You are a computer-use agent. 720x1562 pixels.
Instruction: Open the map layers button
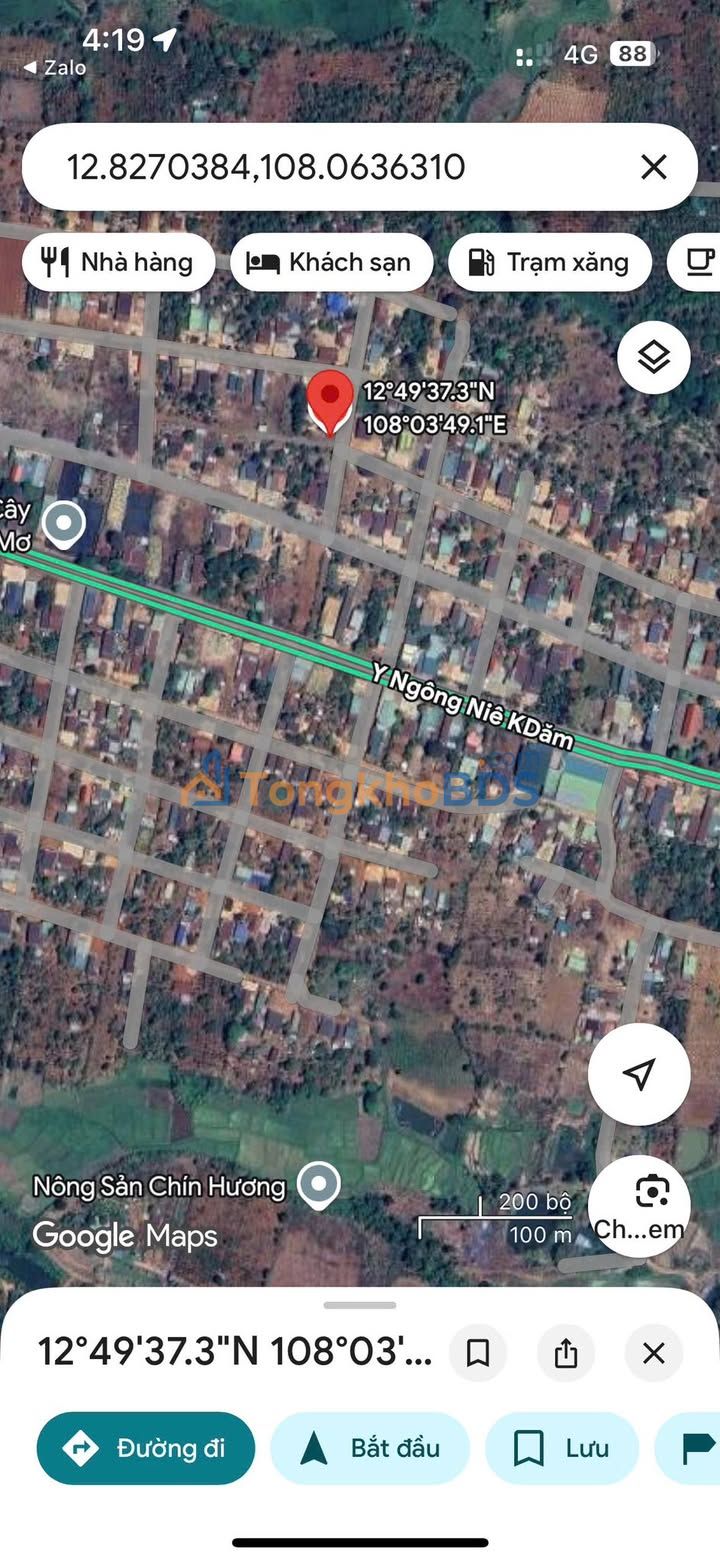coord(653,357)
